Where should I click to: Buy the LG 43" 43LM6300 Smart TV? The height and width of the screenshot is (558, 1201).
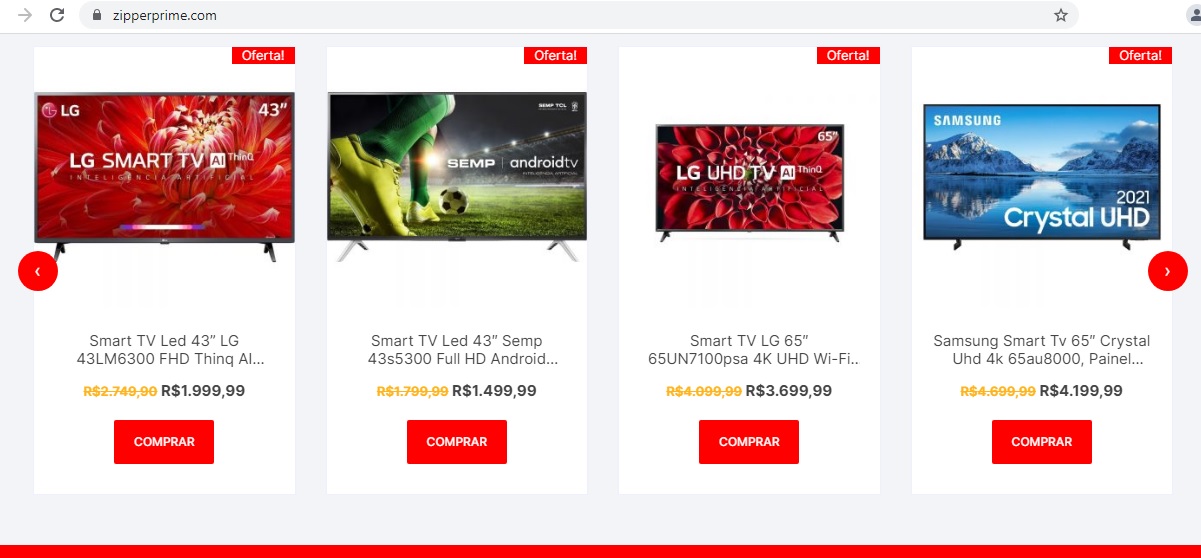point(164,442)
